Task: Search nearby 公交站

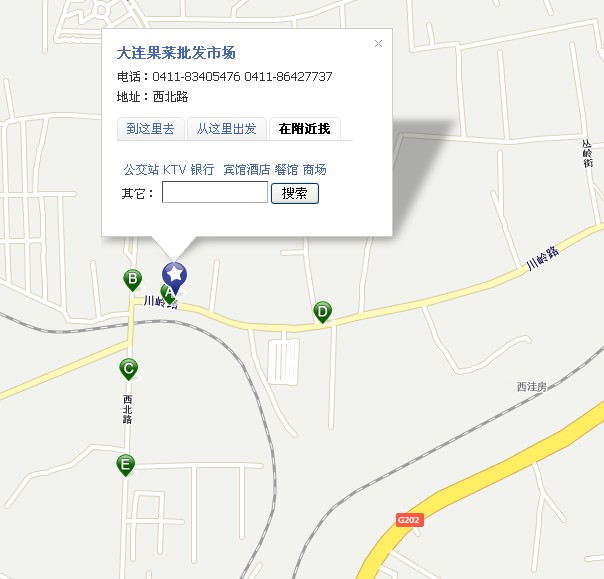Action: coord(140,170)
